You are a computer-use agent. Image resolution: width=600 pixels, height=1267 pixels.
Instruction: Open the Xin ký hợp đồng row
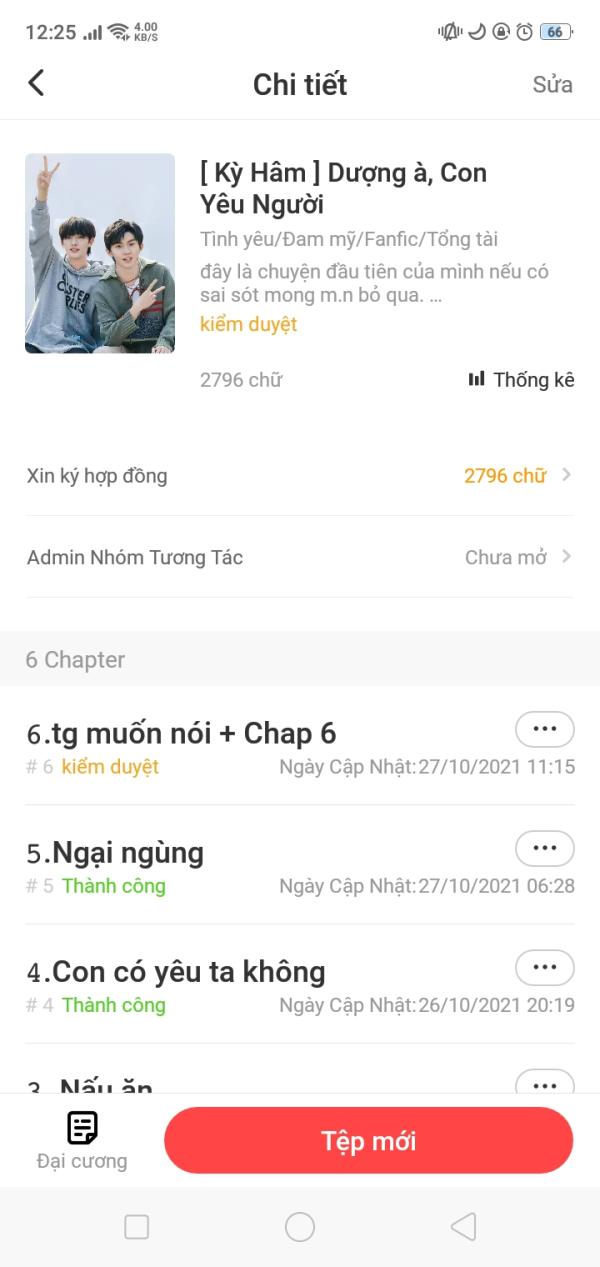(x=300, y=476)
